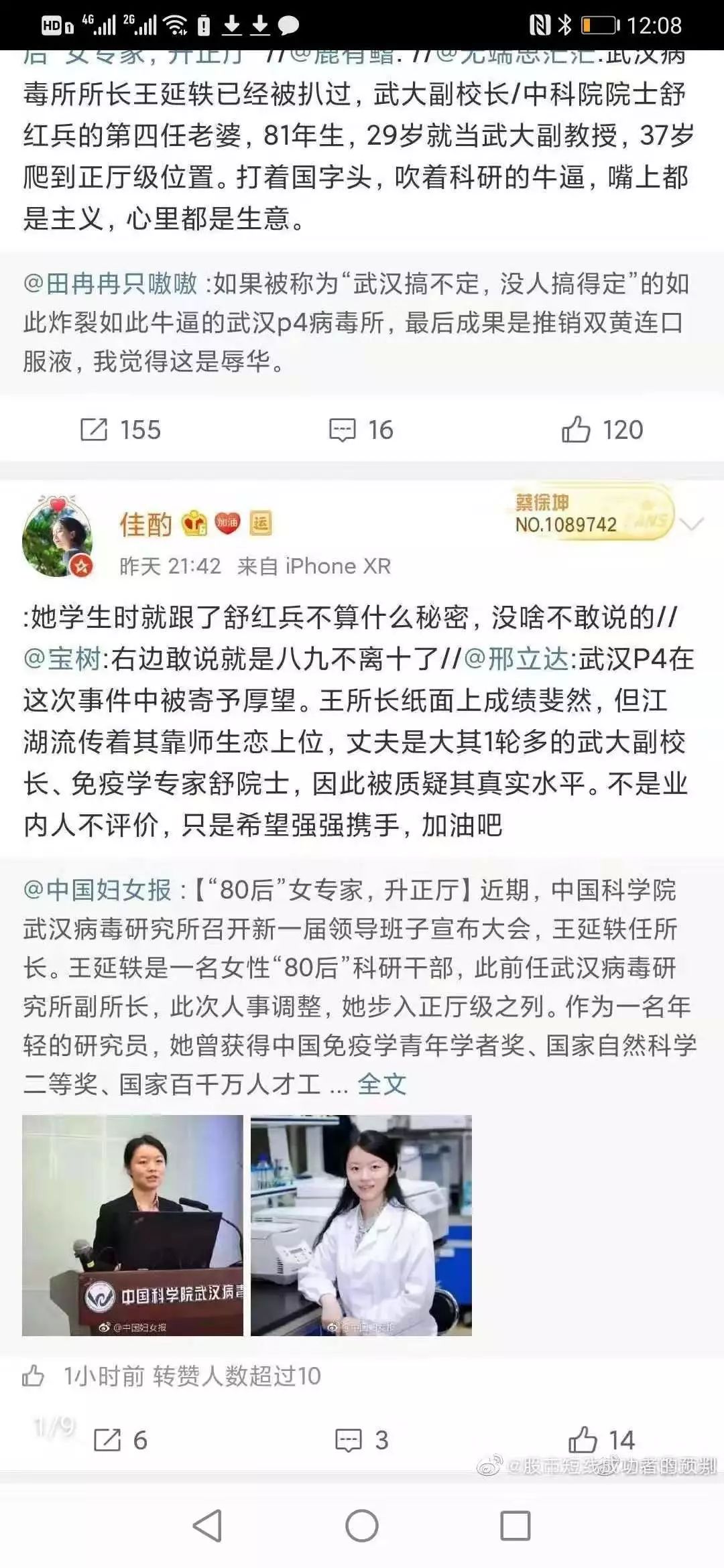The image size is (724, 1568).
Task: Go back with the system back button
Action: (207, 1526)
